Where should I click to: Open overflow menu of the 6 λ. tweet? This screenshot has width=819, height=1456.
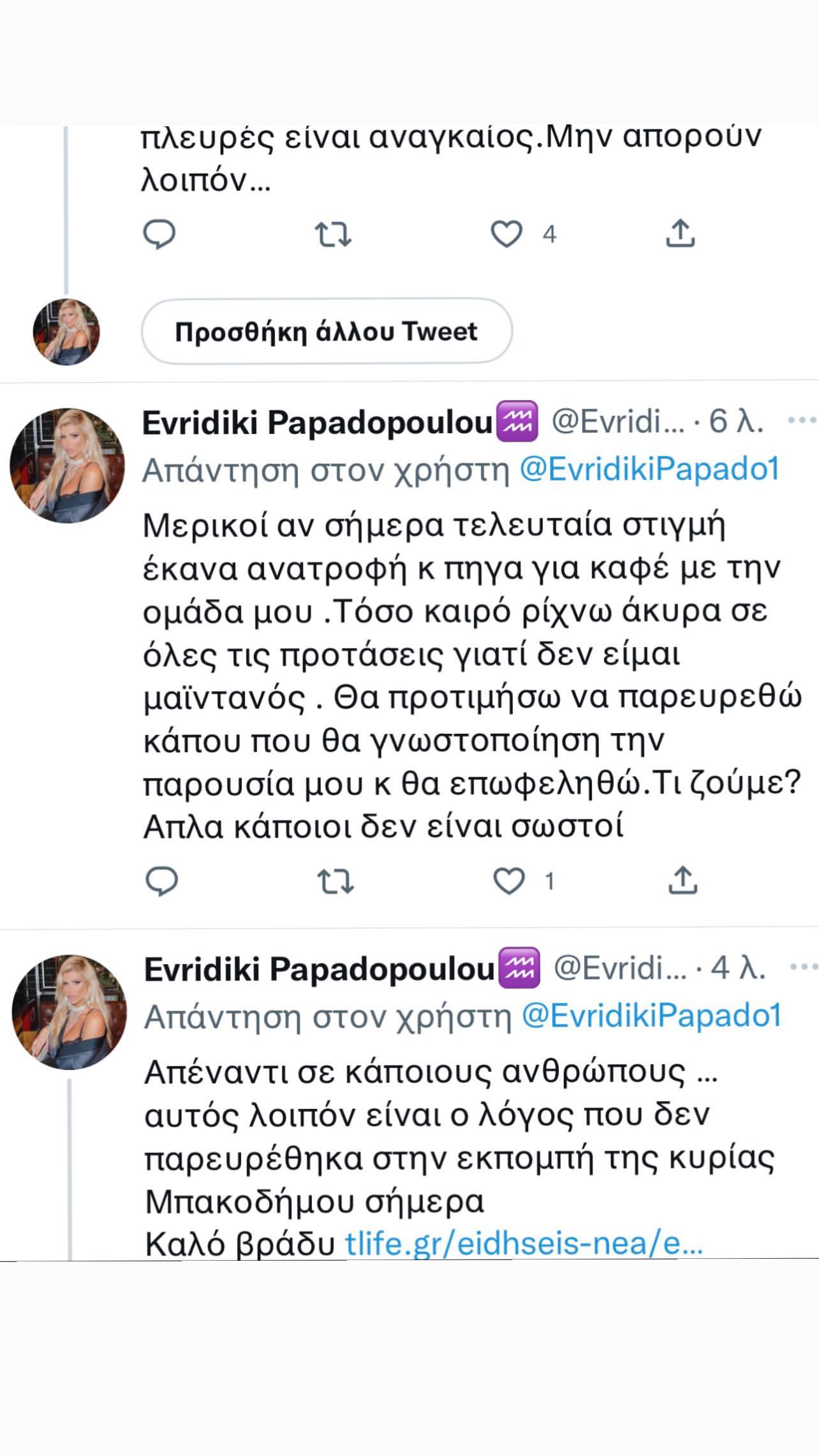[x=802, y=420]
